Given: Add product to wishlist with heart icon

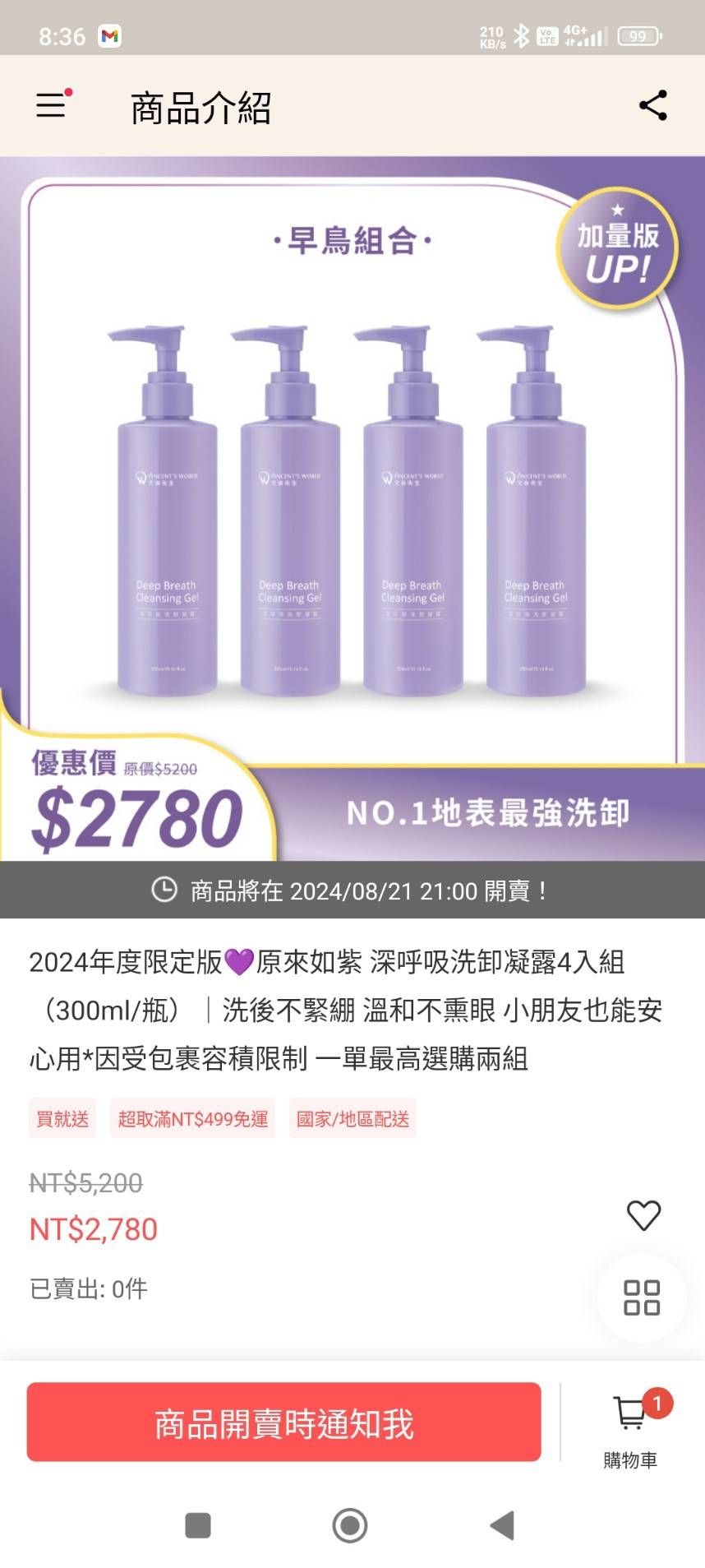Looking at the screenshot, I should tap(643, 1214).
